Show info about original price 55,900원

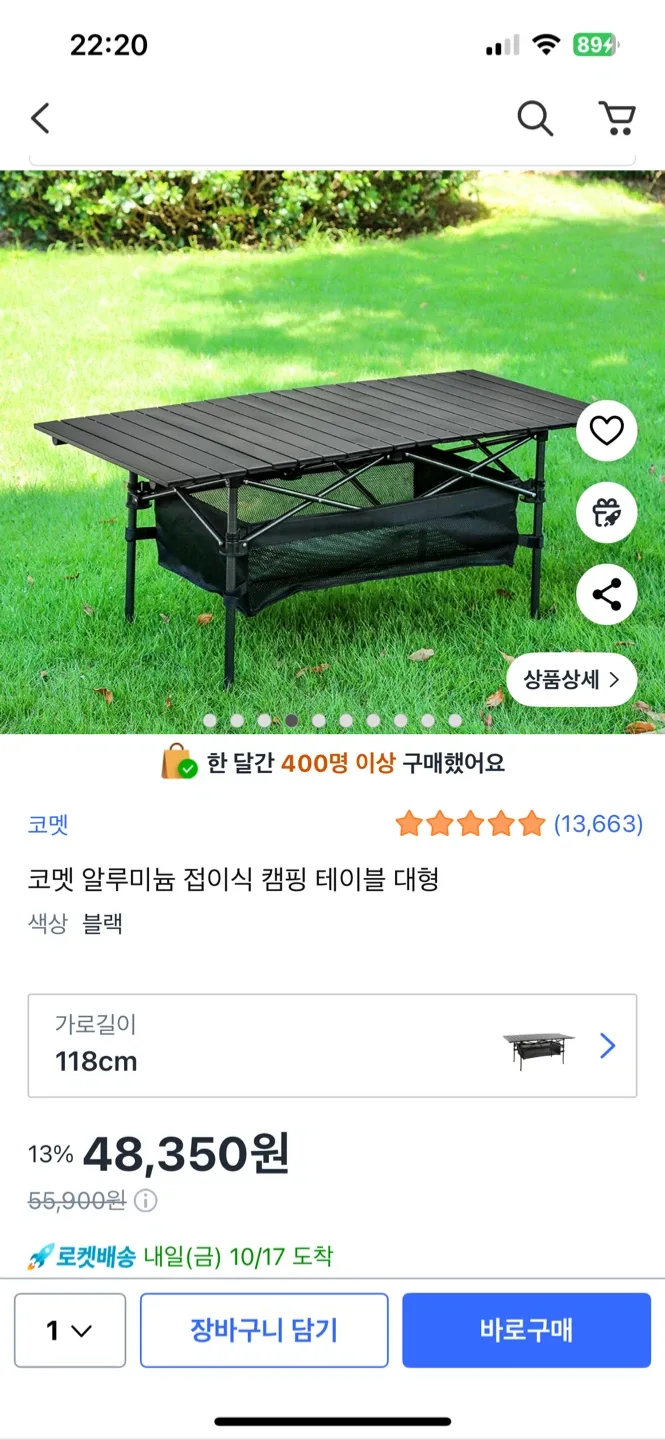click(x=146, y=1200)
